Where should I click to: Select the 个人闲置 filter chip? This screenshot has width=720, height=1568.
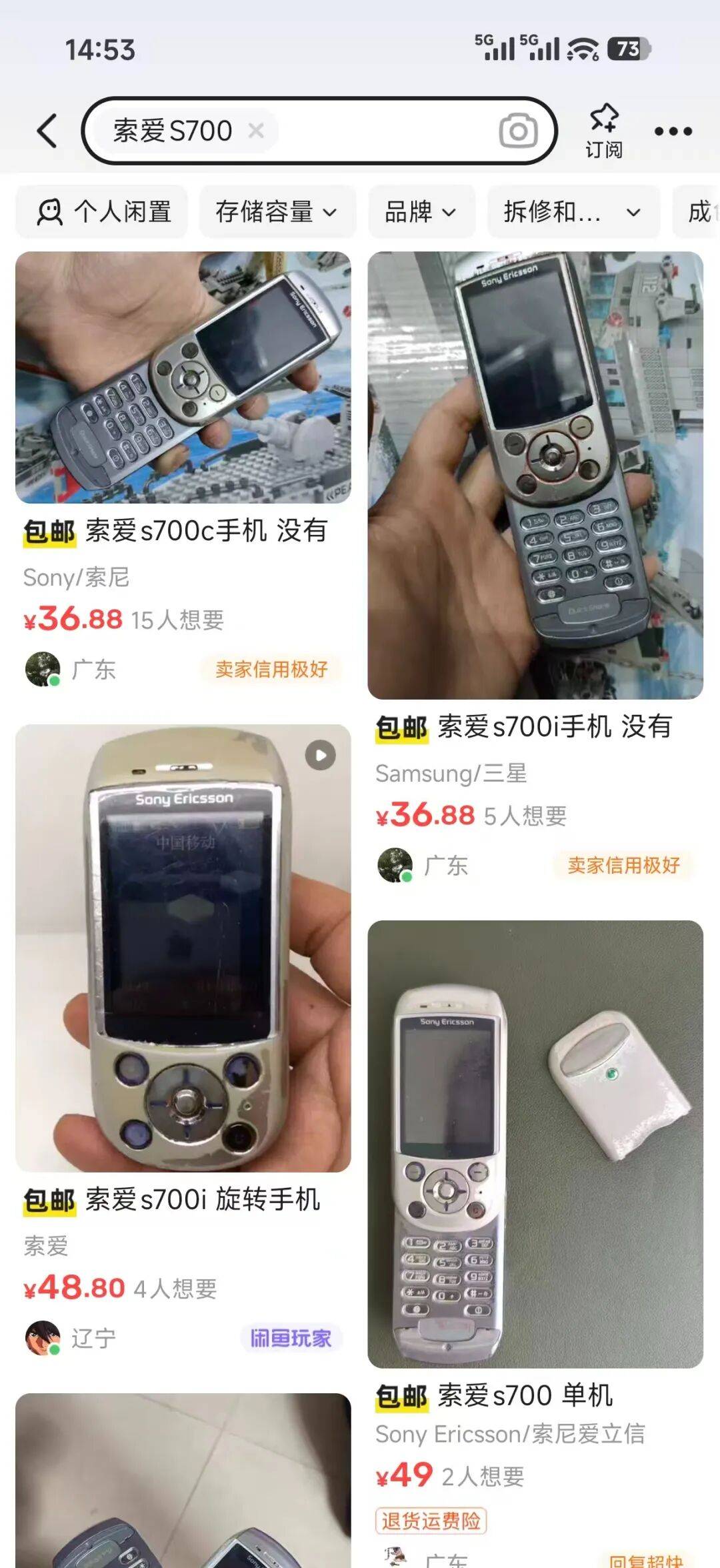[102, 212]
